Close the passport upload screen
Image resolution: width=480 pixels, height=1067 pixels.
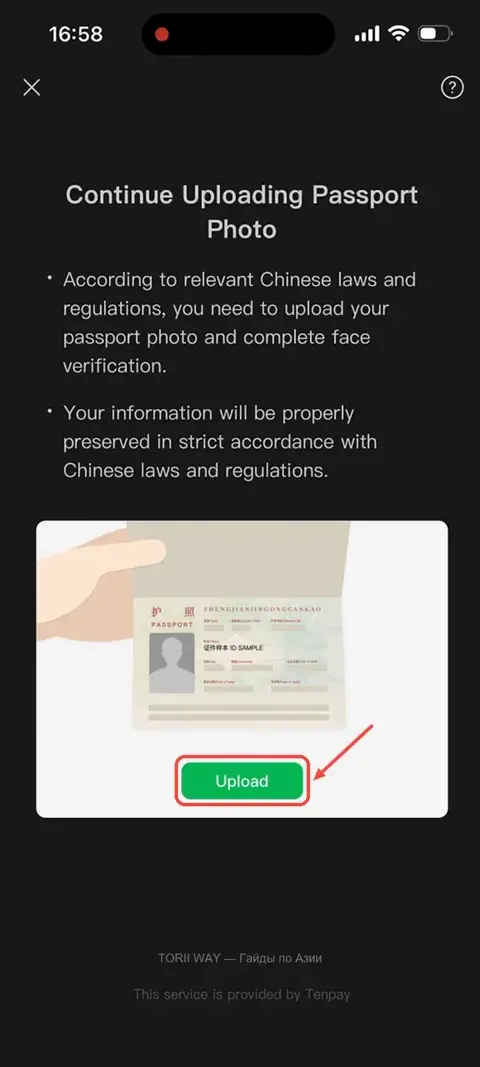[x=31, y=87]
